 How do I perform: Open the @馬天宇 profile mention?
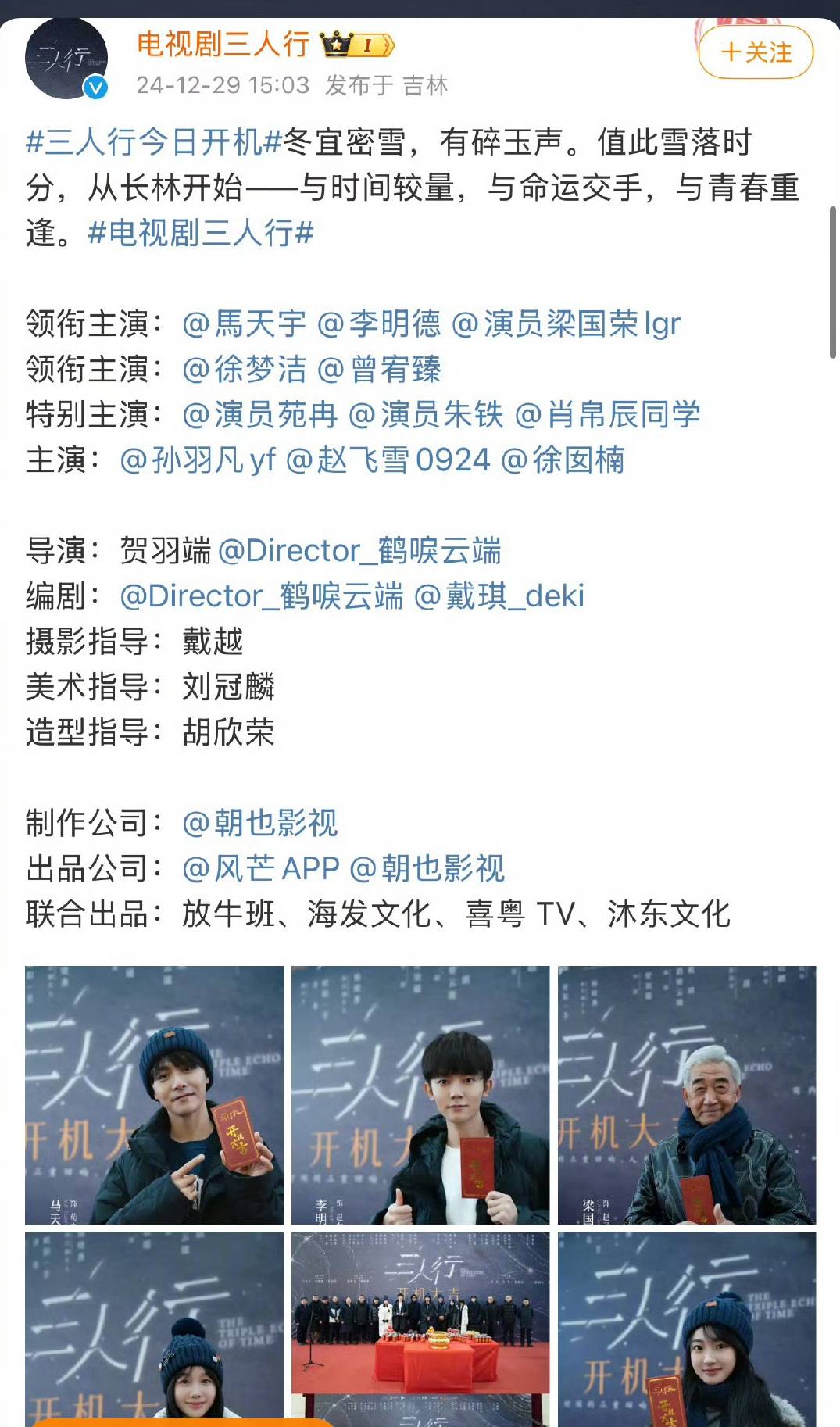coord(245,324)
